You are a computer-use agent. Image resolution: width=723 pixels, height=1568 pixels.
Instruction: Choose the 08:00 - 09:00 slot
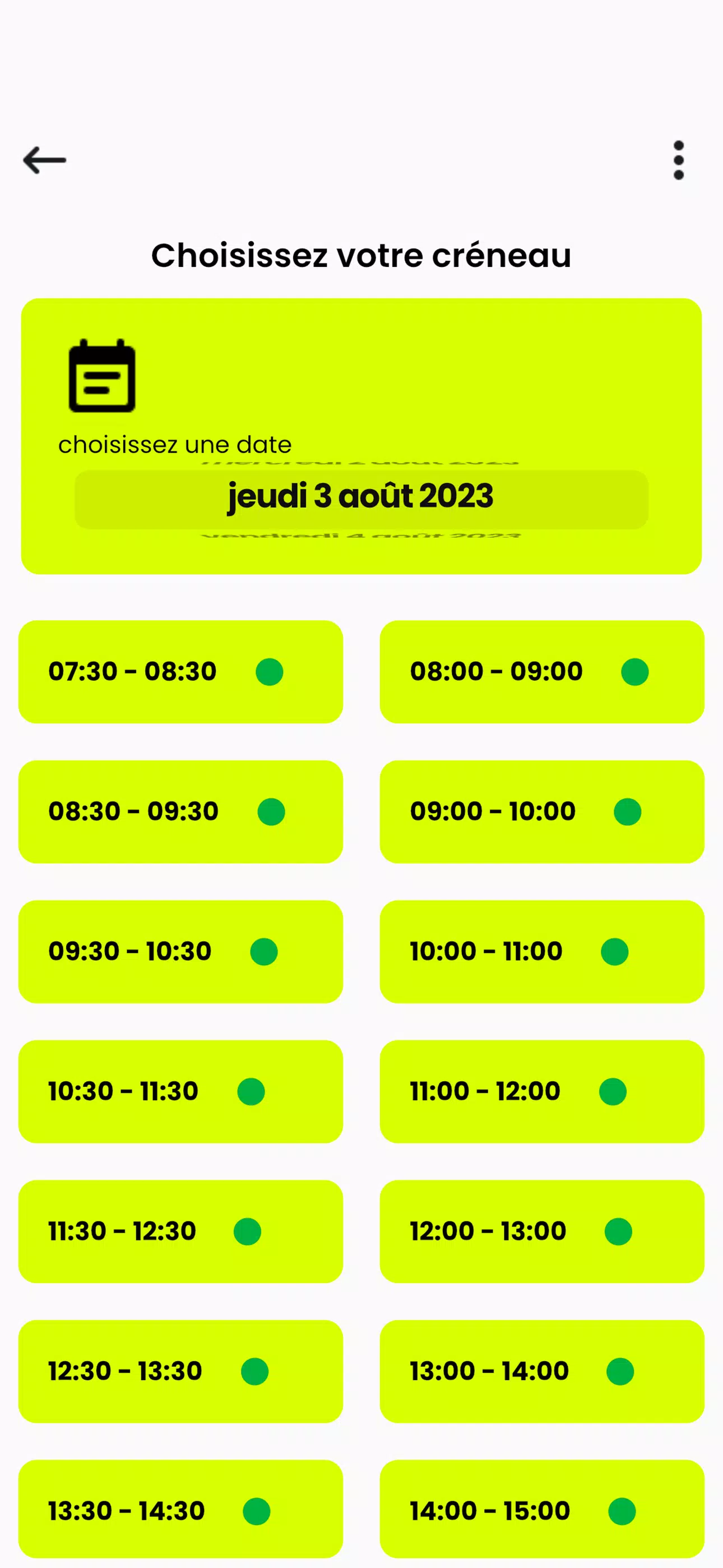coord(543,671)
